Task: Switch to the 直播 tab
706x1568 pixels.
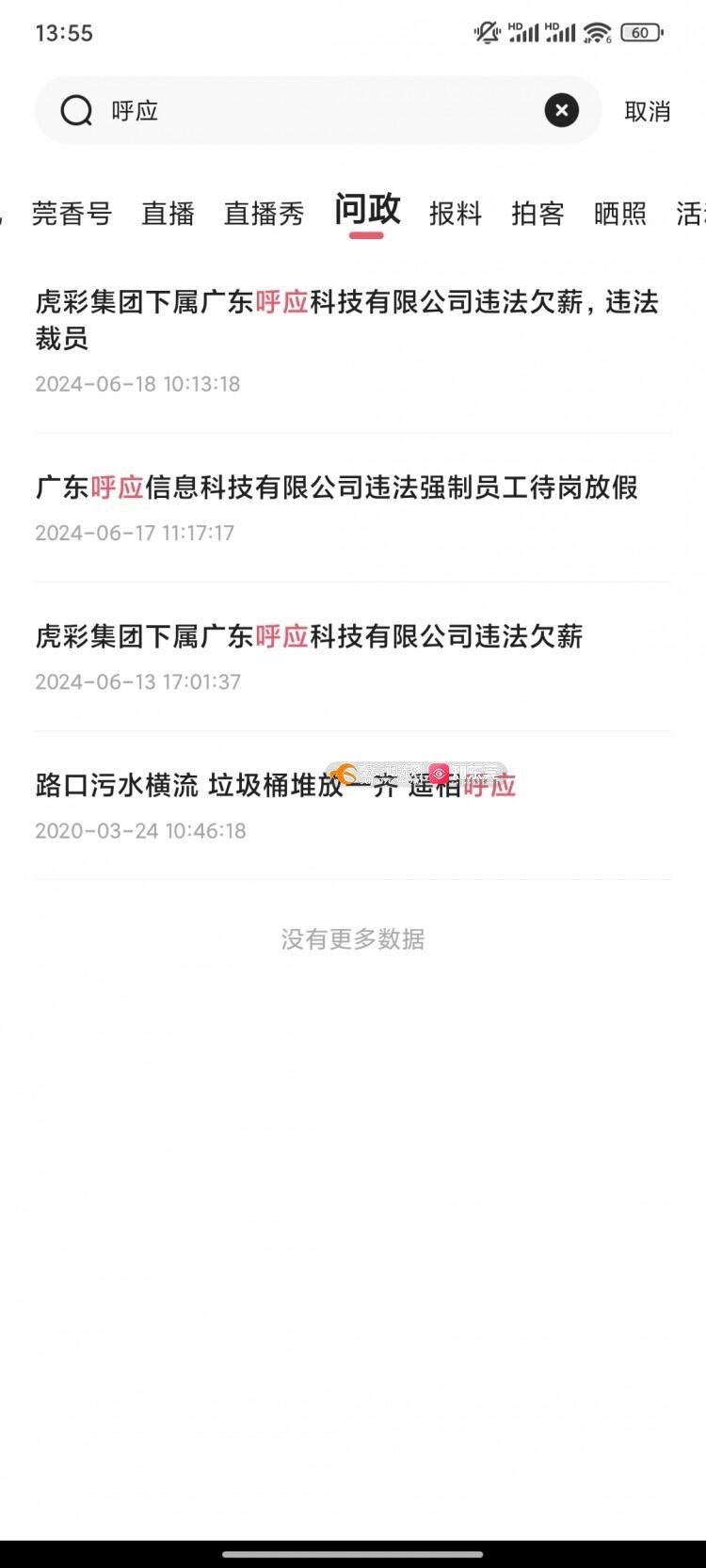Action: pyautogui.click(x=168, y=214)
